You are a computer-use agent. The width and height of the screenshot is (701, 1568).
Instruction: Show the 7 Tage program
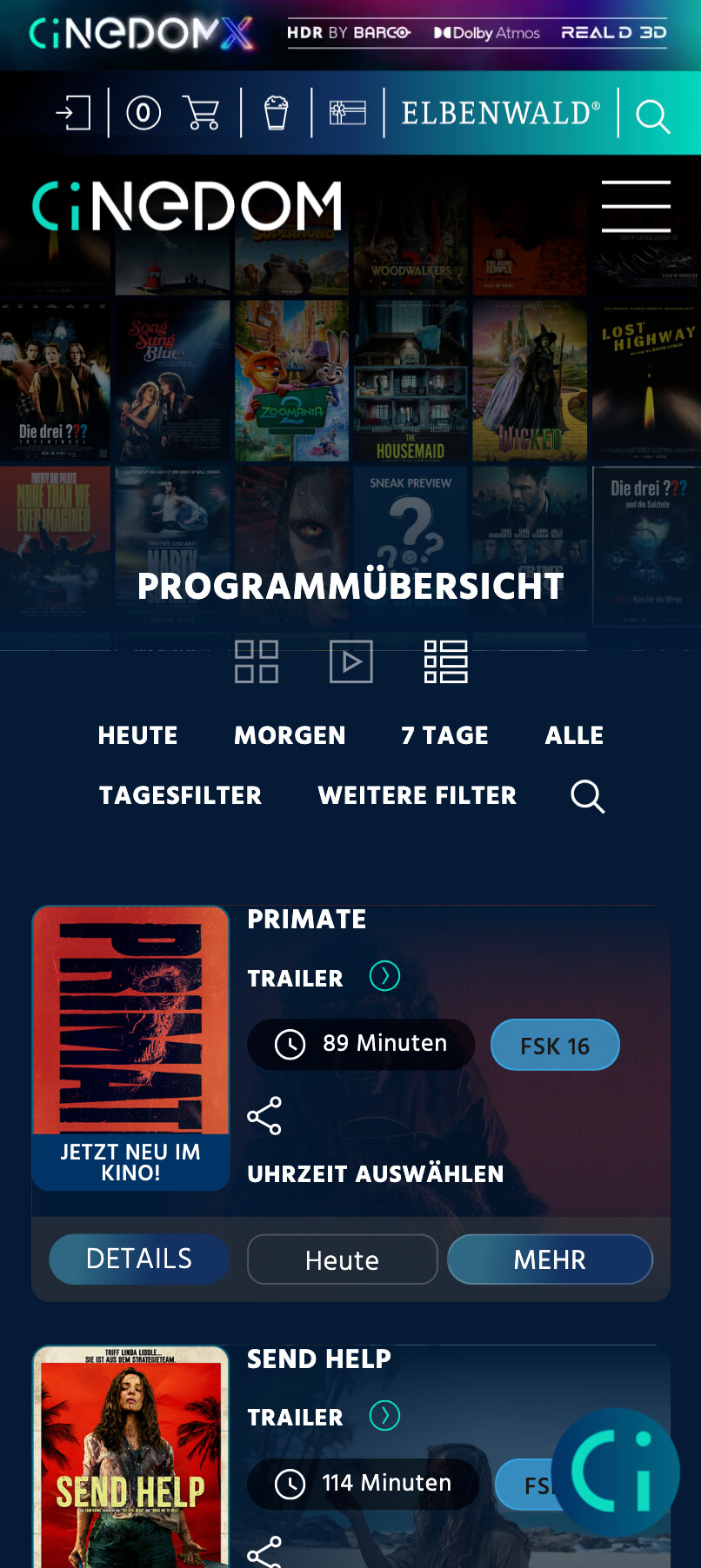(444, 735)
